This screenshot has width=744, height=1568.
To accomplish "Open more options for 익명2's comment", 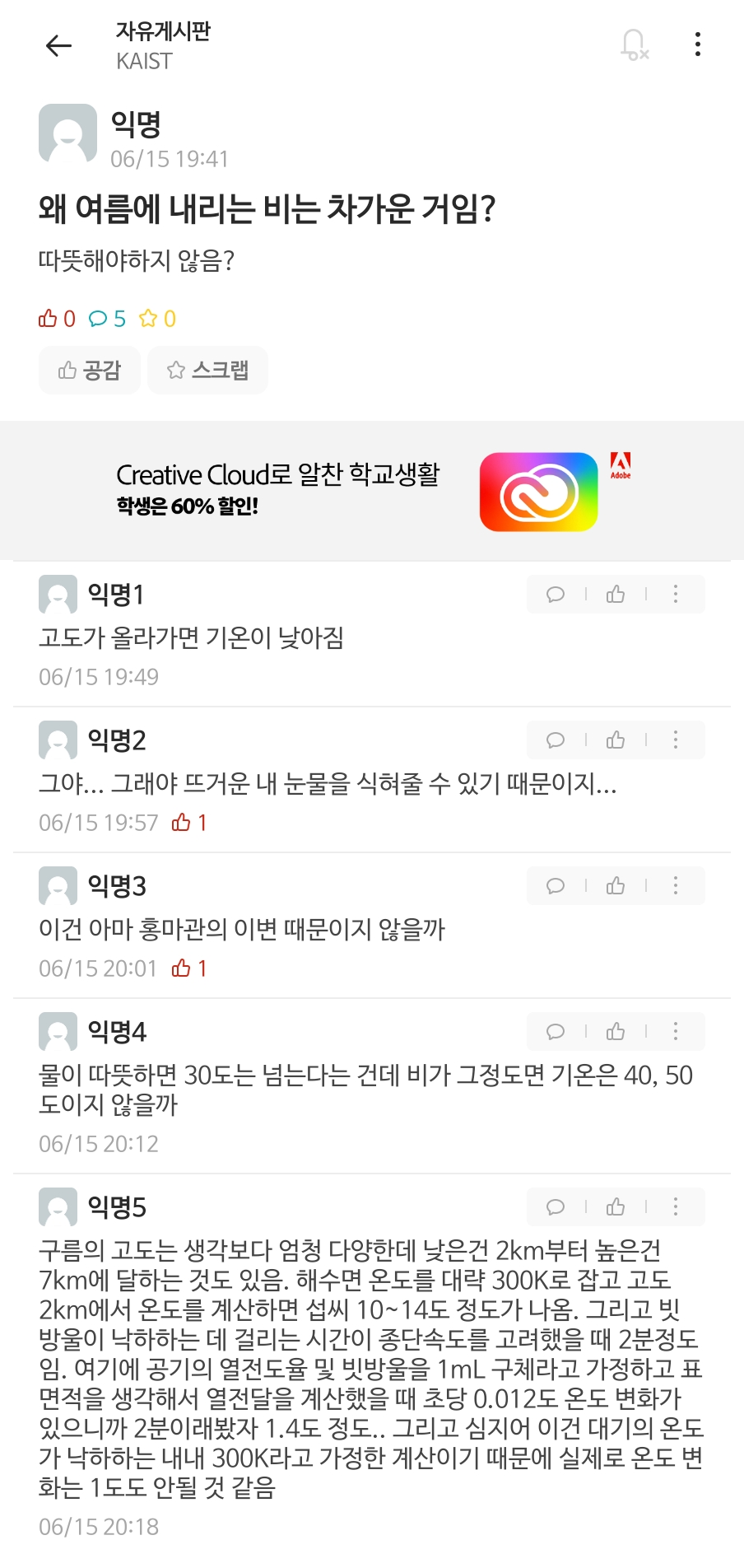I will (676, 740).
